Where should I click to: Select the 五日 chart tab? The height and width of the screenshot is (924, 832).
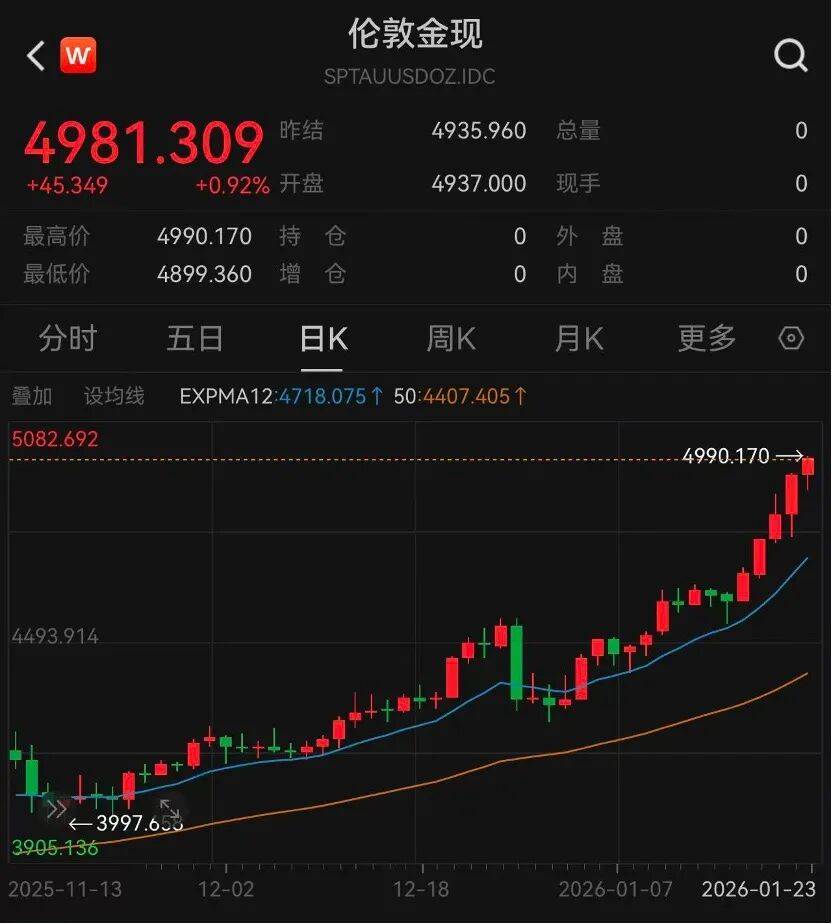click(195, 339)
